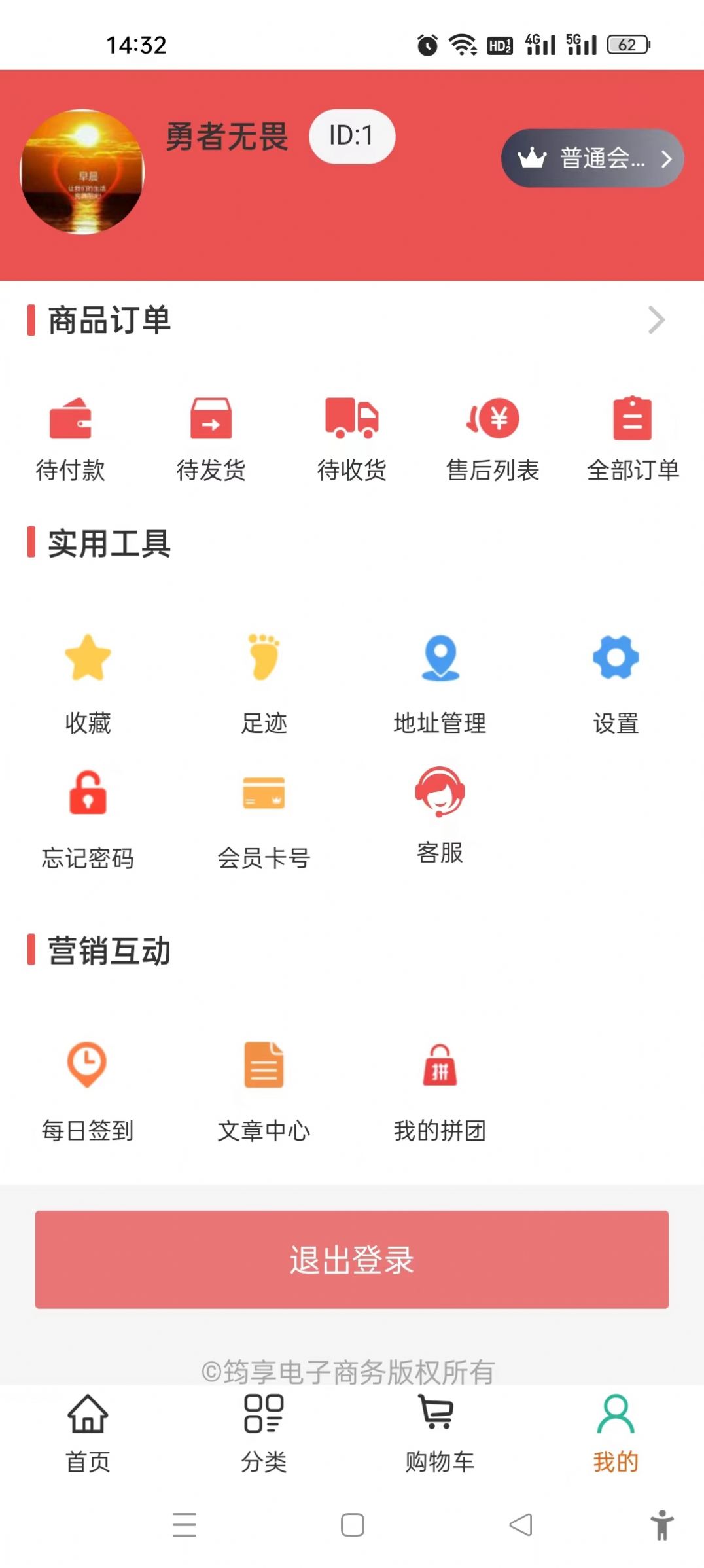Open 每日签到 daily check-in
704x1568 pixels.
coord(88,1067)
